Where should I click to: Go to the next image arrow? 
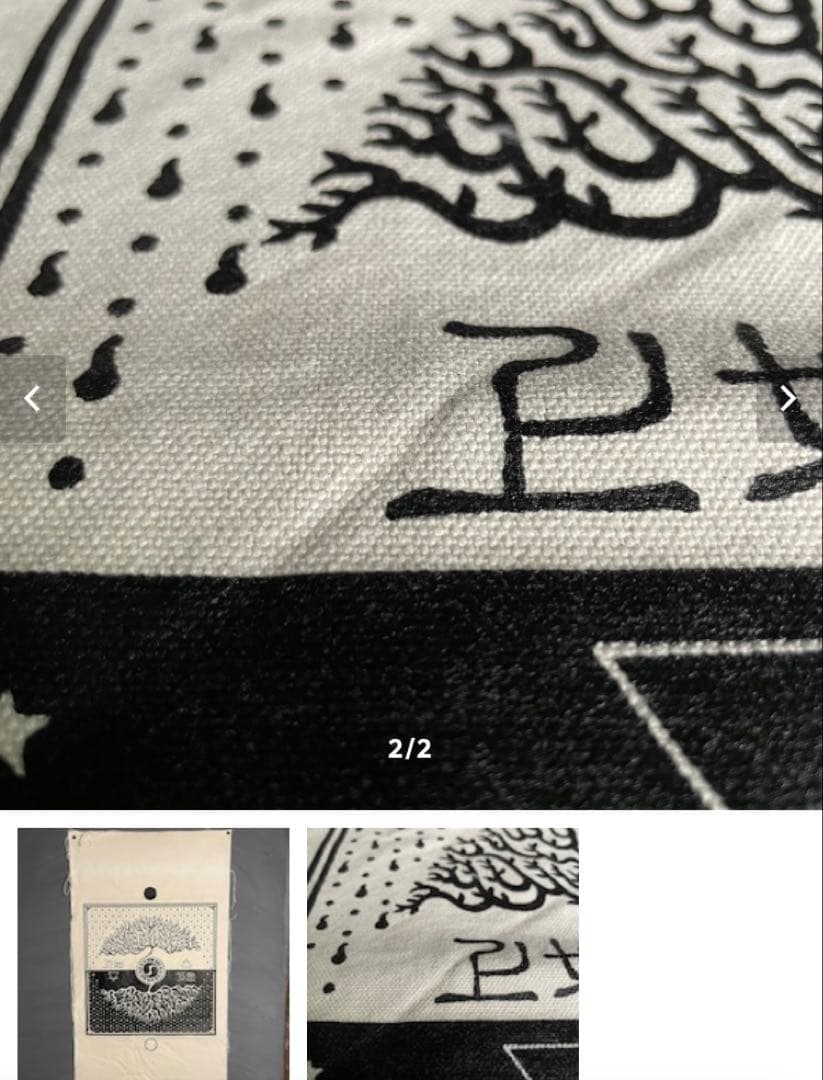pos(788,399)
